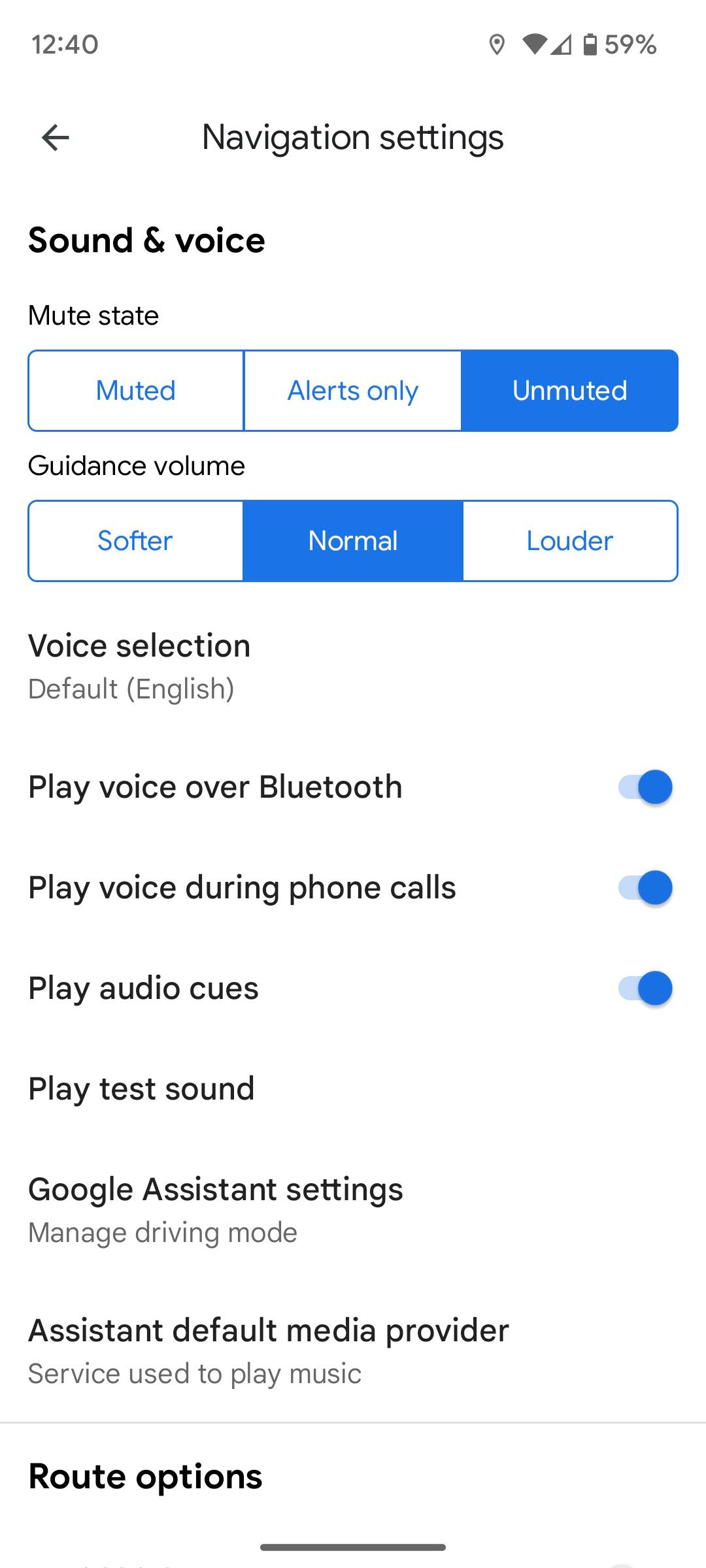
Task: Disable Play voice over Bluetooth
Action: point(646,787)
